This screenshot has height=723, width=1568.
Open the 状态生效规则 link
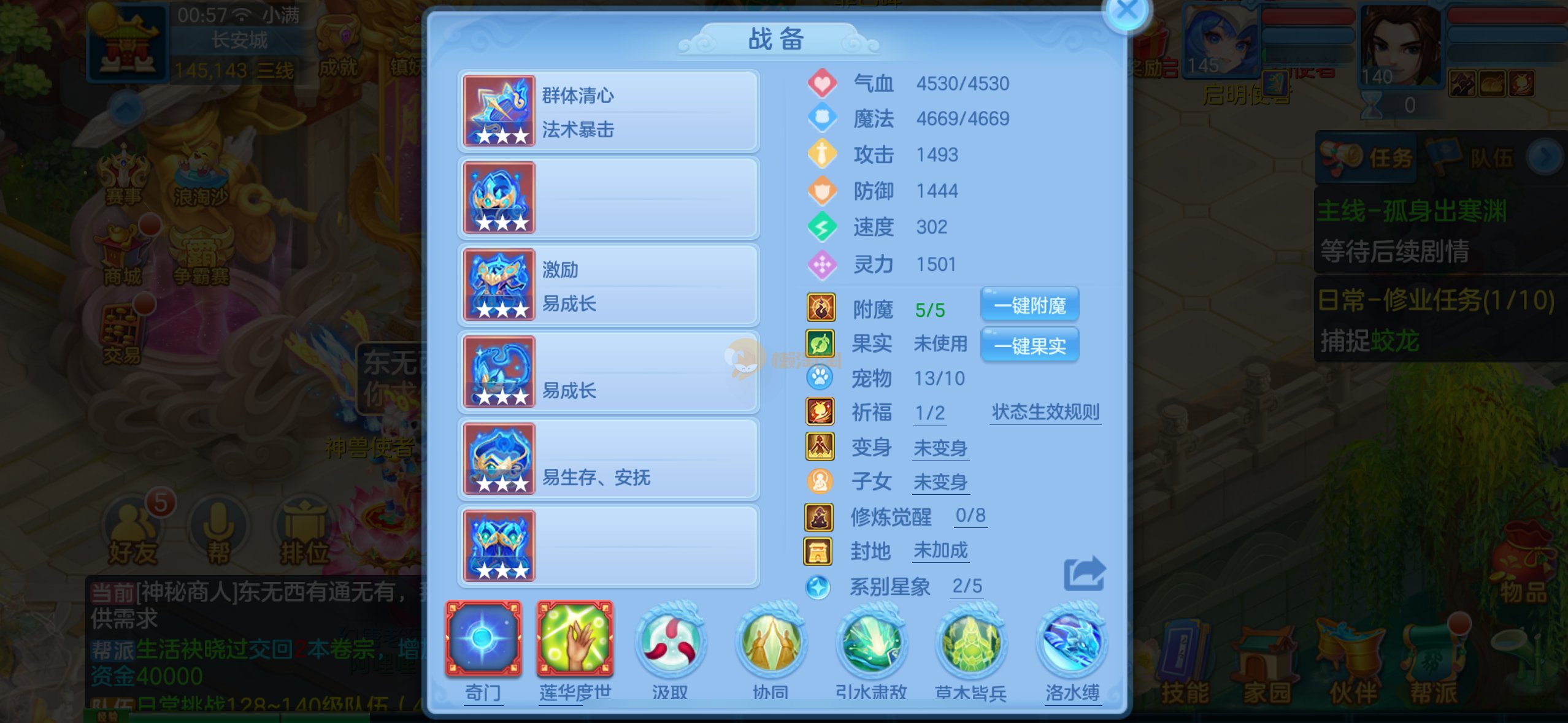coord(1045,412)
